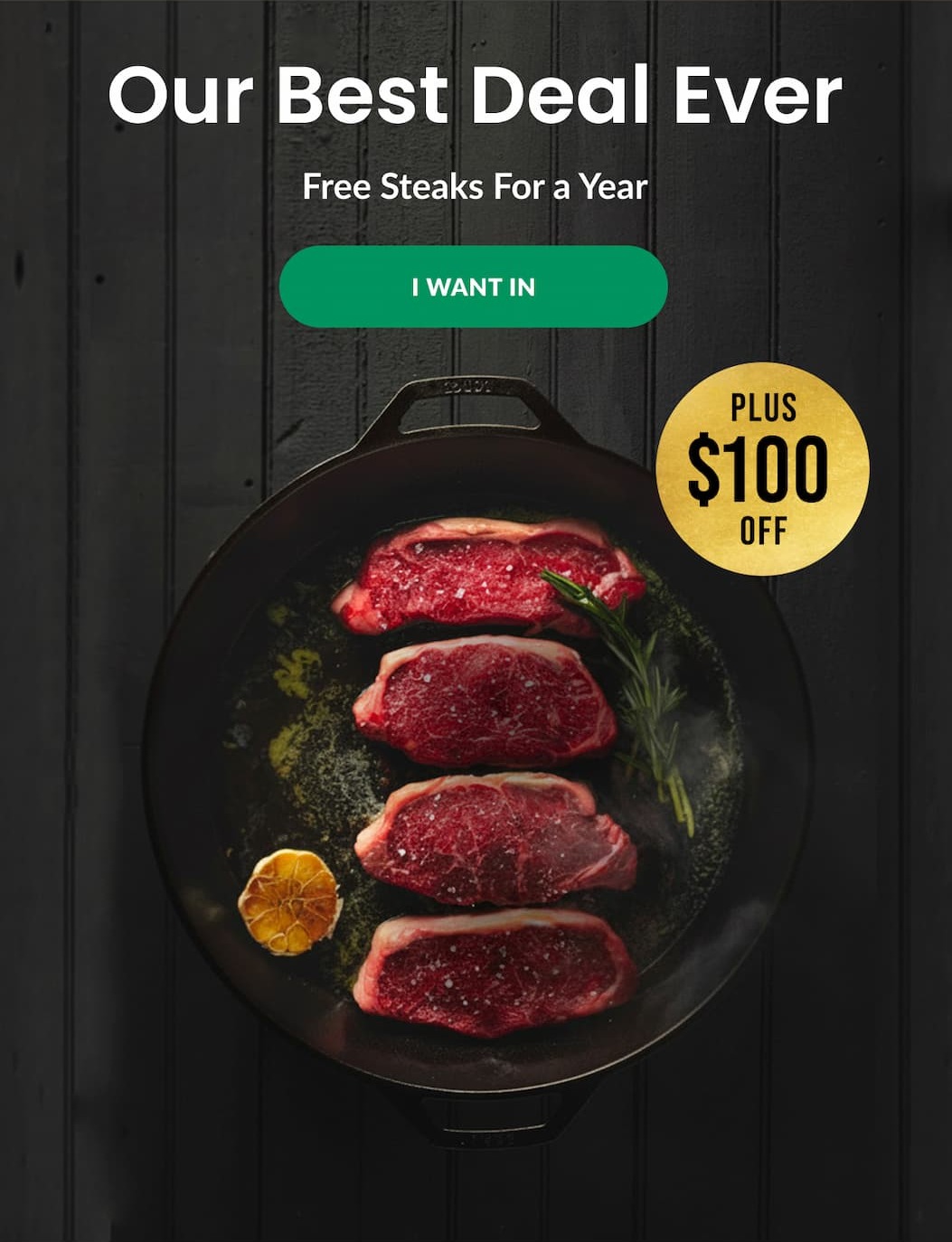This screenshot has height=1242, width=952.
Task: Click the Our Best Deal Ever headline
Action: pos(474,93)
